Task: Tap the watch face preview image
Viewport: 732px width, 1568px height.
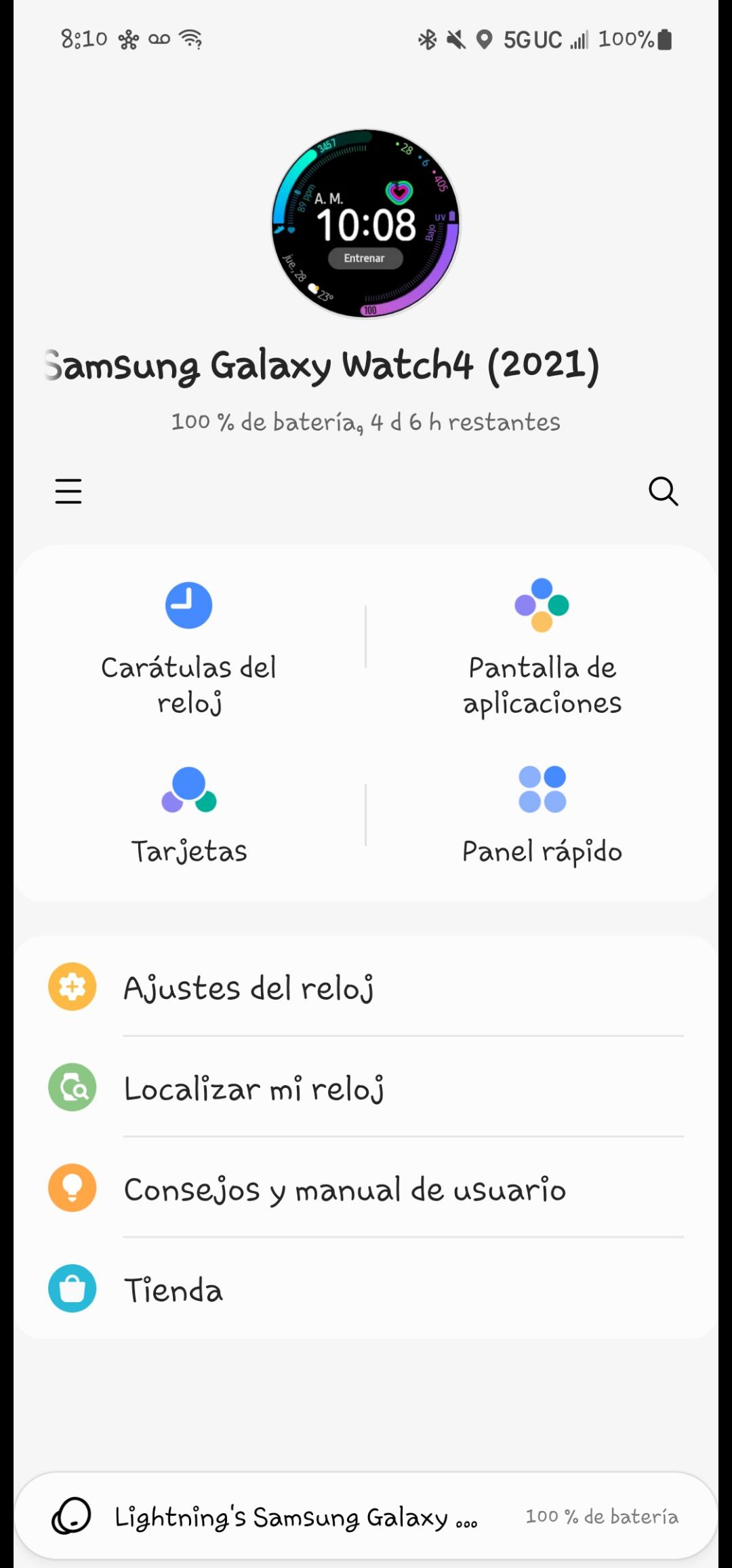Action: click(x=366, y=224)
